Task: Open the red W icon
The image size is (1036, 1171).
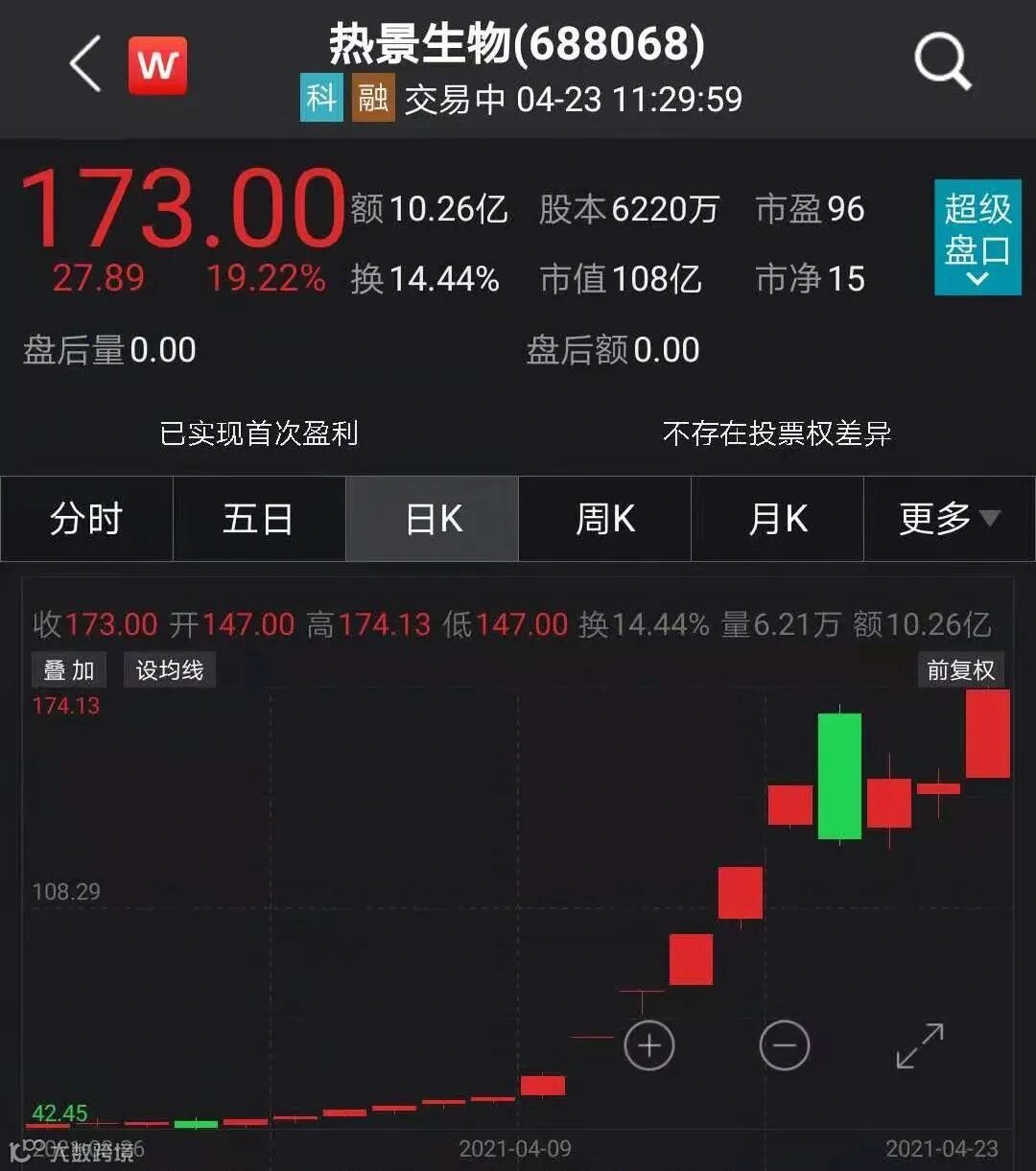Action: click(157, 65)
